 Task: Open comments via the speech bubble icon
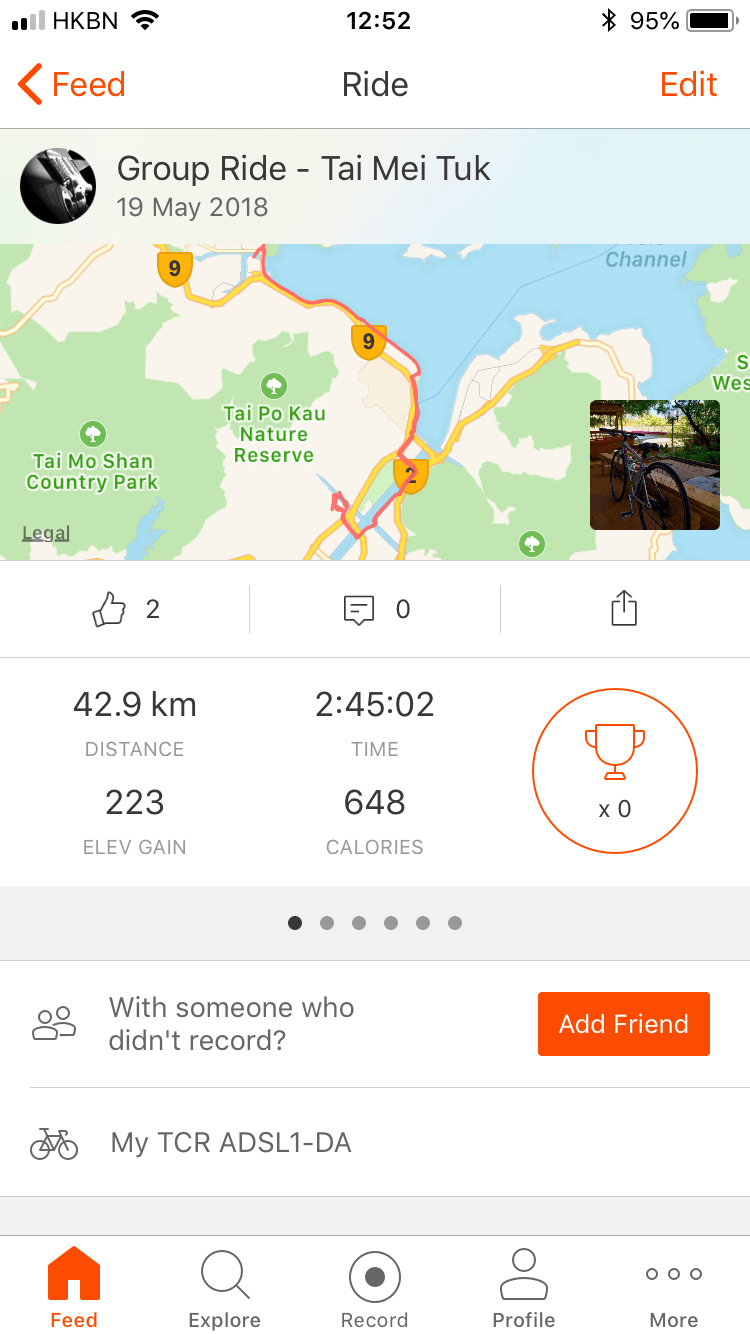click(360, 608)
